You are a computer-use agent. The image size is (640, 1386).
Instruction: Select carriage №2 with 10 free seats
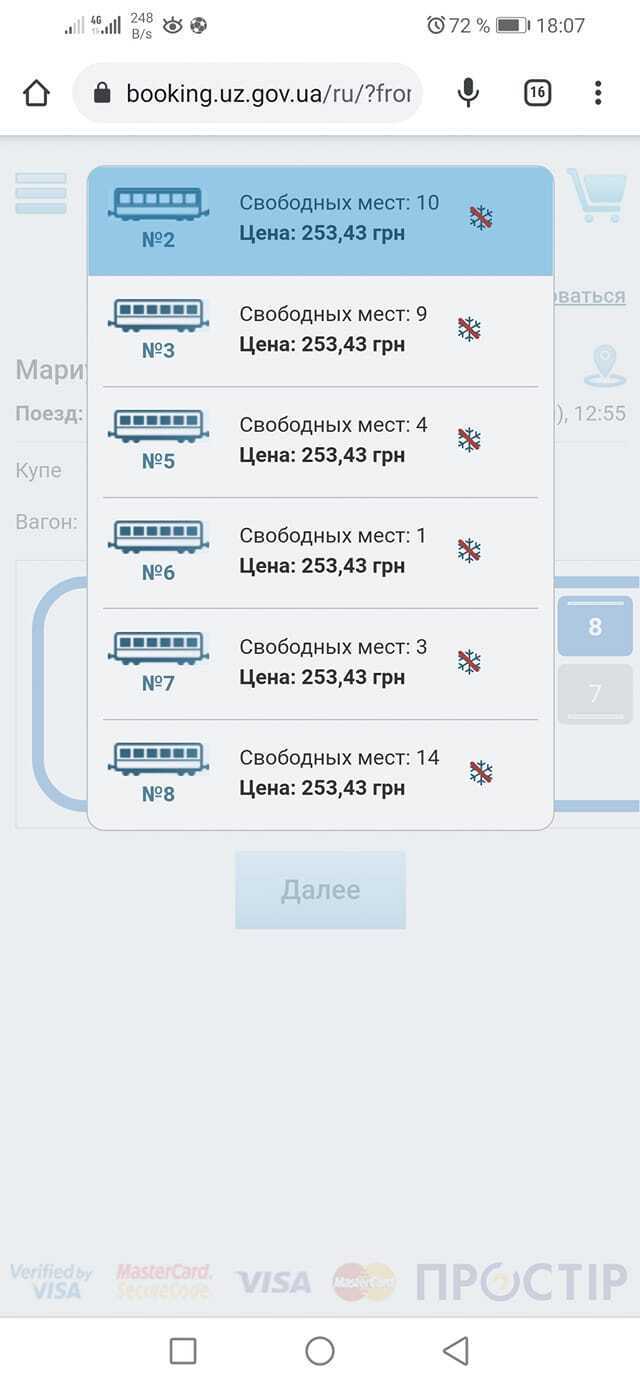point(320,219)
